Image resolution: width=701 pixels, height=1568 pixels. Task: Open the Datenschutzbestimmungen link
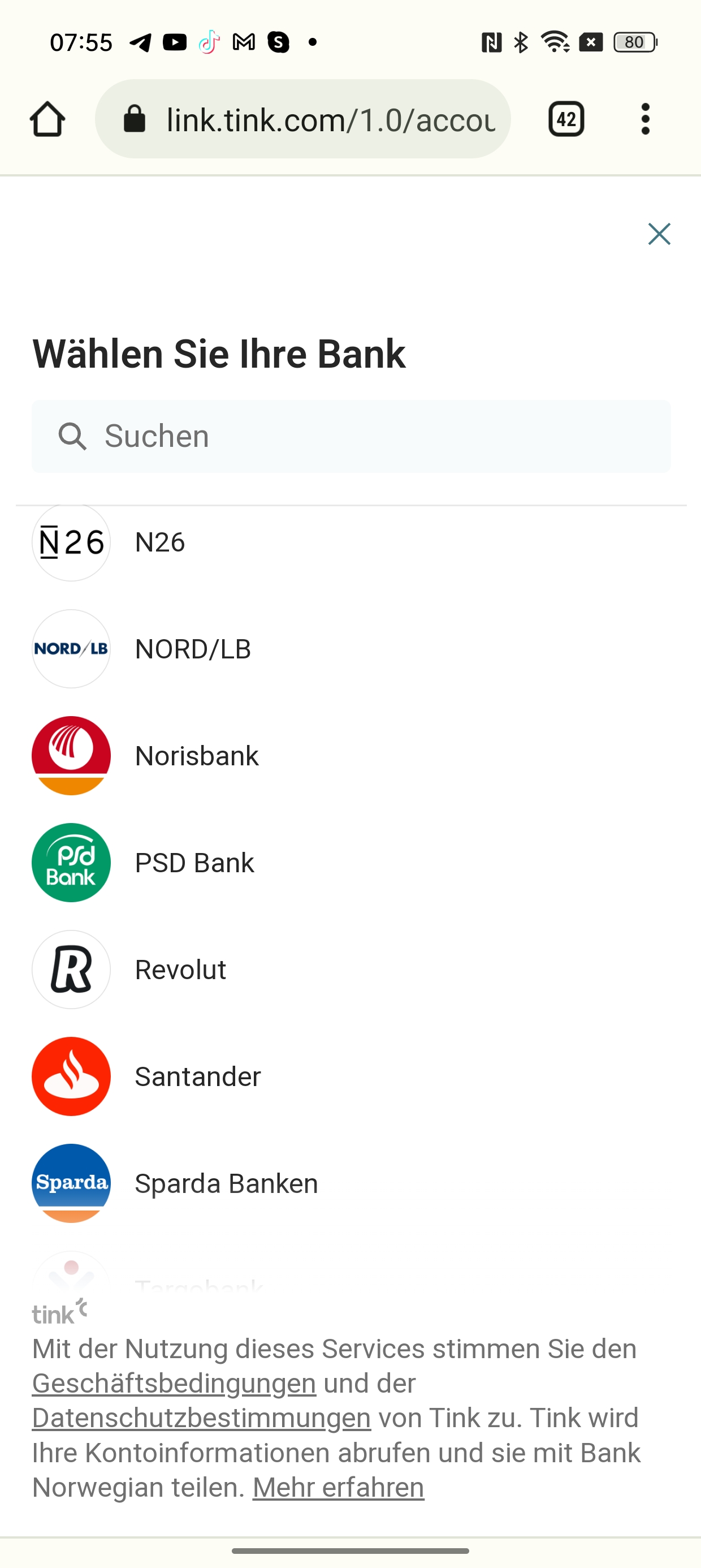pos(201,1418)
